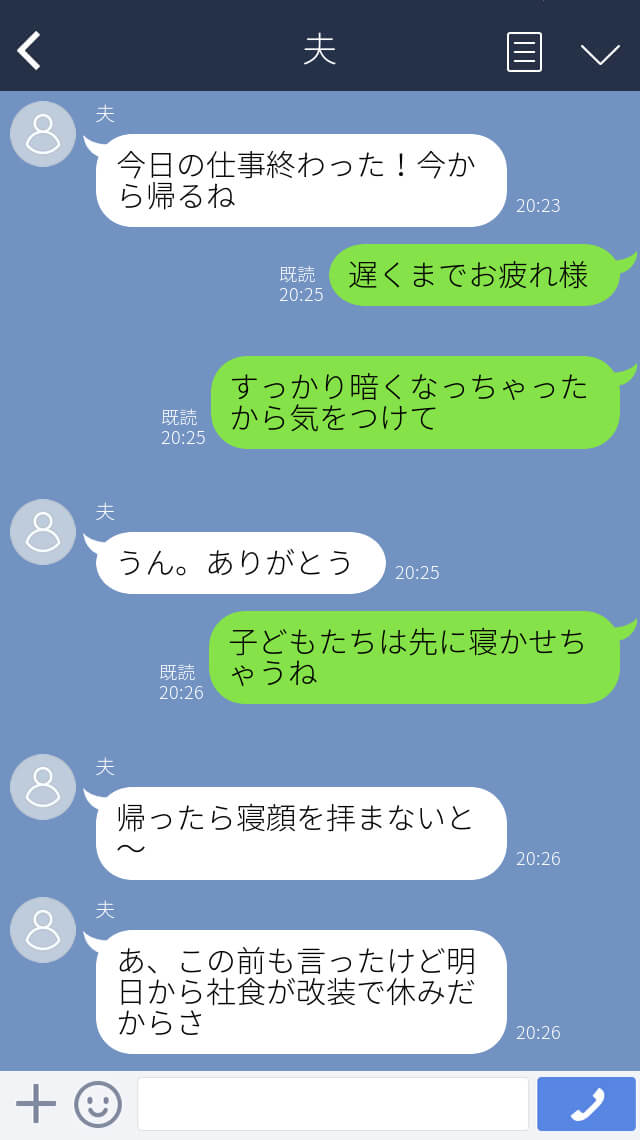This screenshot has height=1140, width=640.
Task: Expand the chat options chevron
Action: 600,54
